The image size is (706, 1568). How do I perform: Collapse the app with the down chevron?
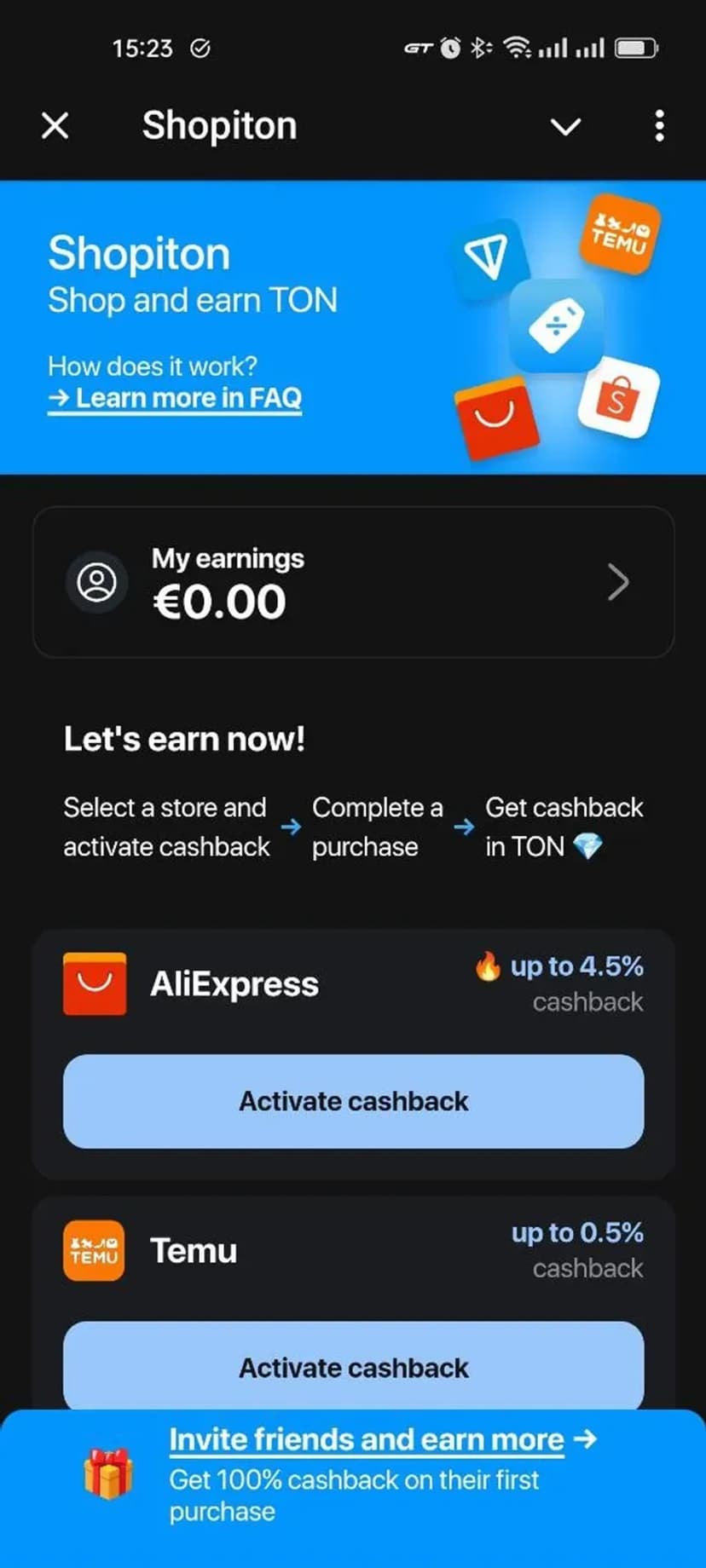(x=565, y=127)
